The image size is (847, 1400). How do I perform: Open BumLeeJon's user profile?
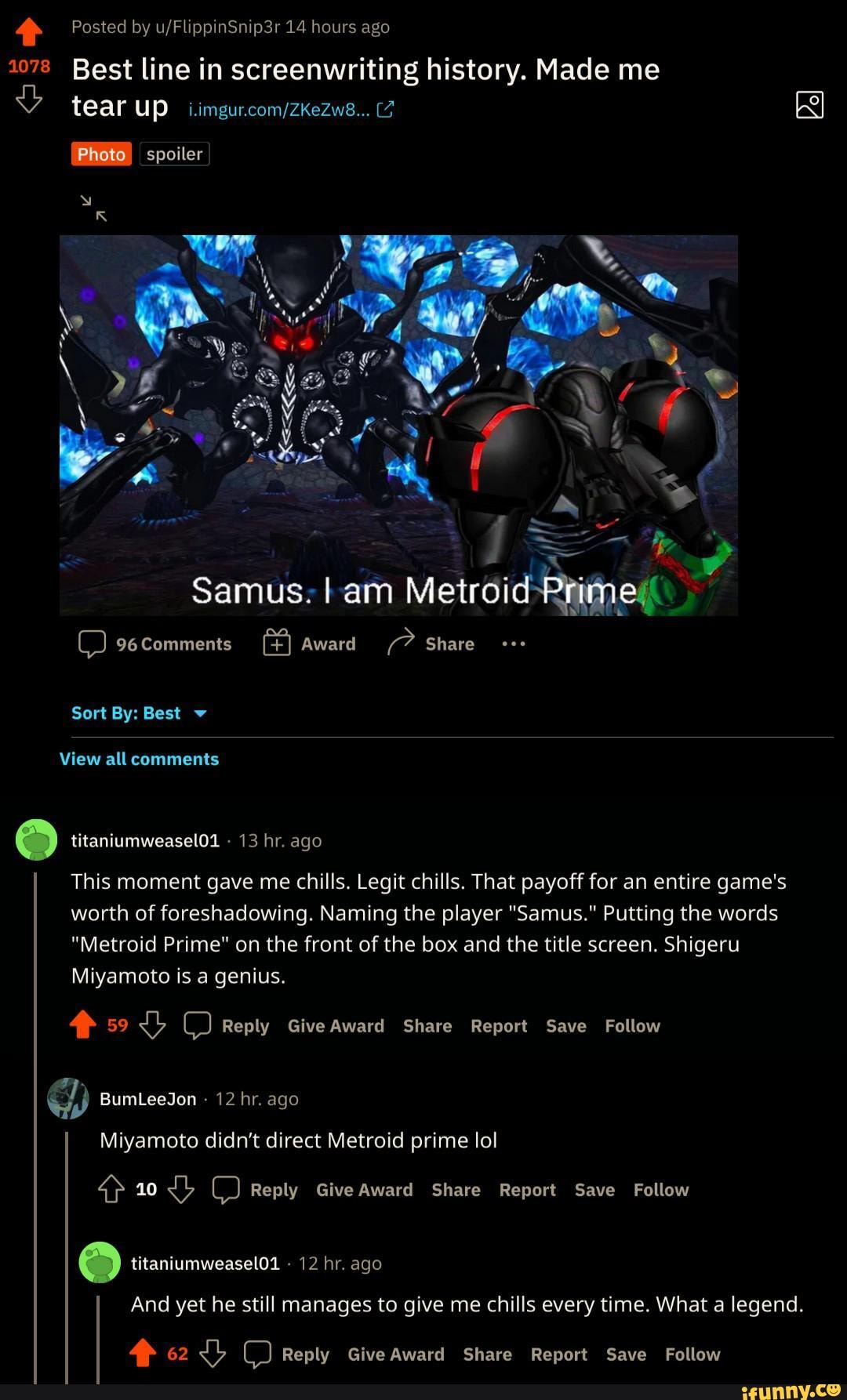(147, 1099)
